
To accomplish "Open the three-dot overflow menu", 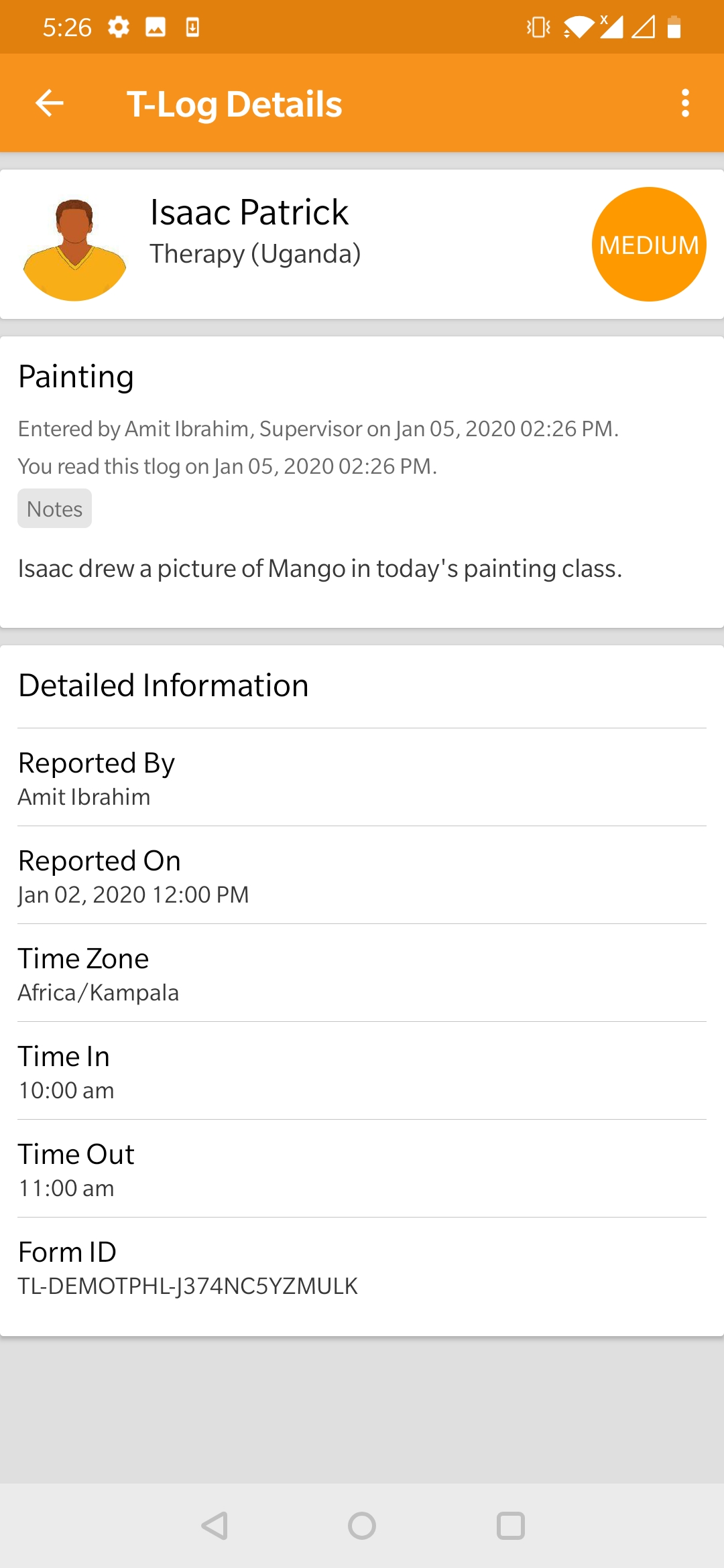I will 684,103.
